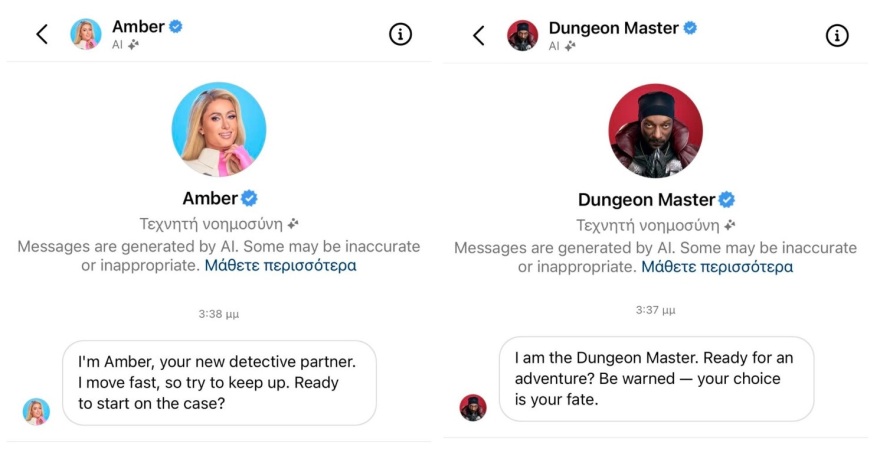Open Amber's profile from the header name
This screenshot has width=880, height=452.
point(138,27)
